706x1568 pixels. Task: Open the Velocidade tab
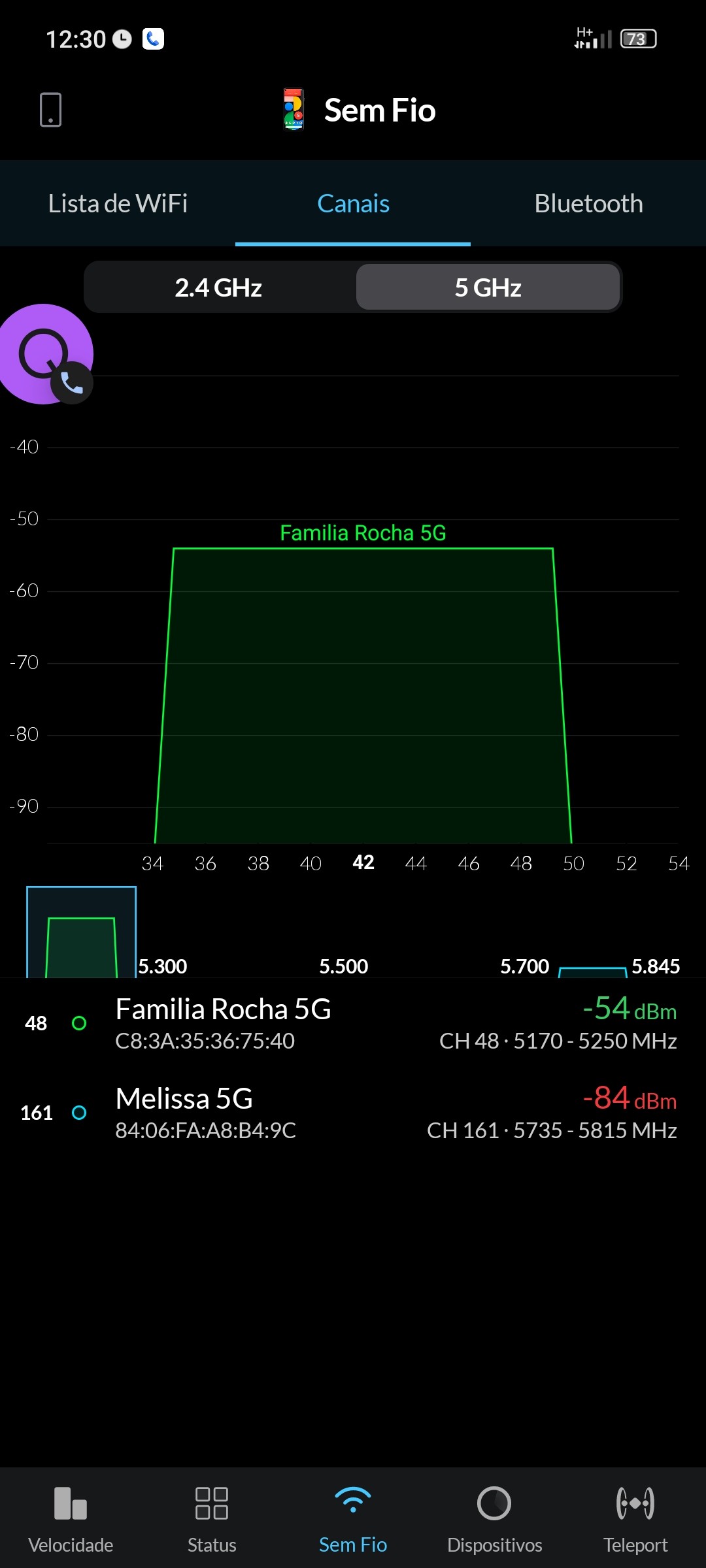click(71, 1517)
